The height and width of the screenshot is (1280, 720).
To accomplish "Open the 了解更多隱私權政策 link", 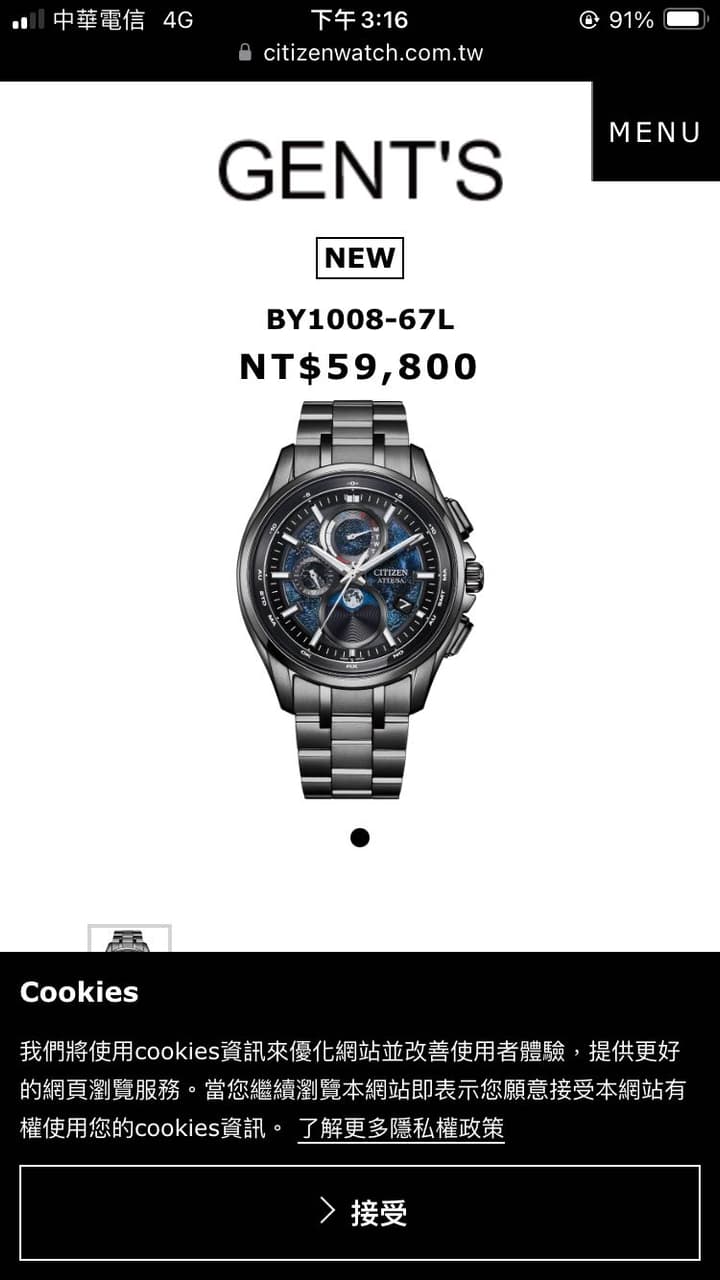I will [401, 1129].
